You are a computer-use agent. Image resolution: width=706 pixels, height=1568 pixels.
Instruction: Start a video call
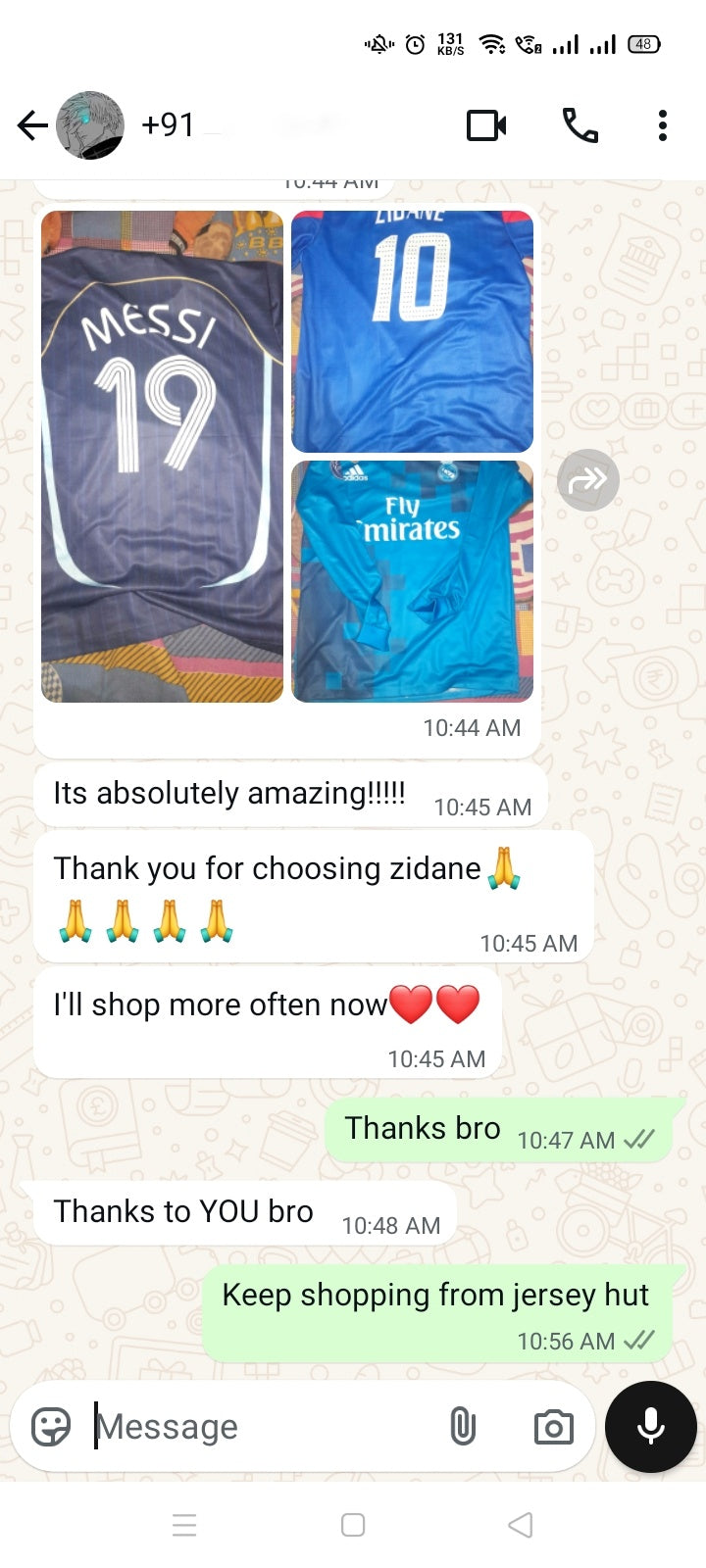coord(486,125)
